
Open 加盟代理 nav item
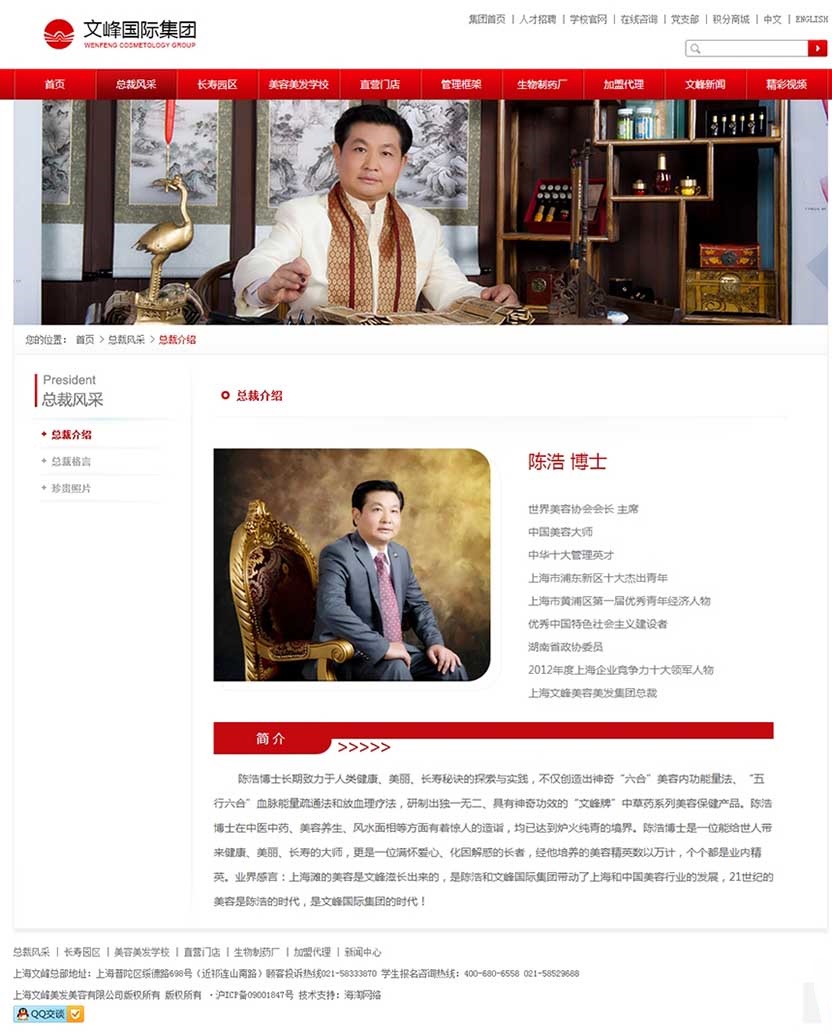(623, 85)
